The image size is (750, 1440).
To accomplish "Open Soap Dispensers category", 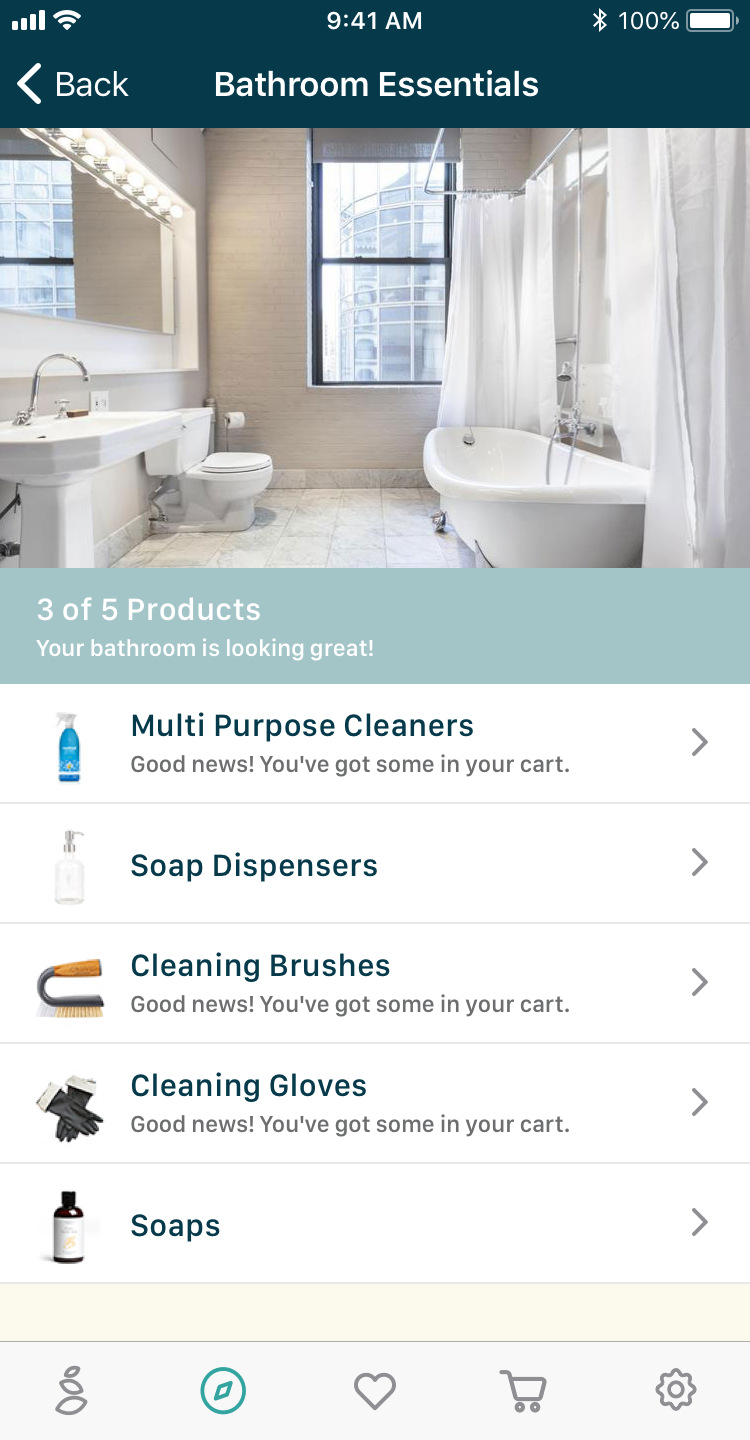I will [375, 864].
